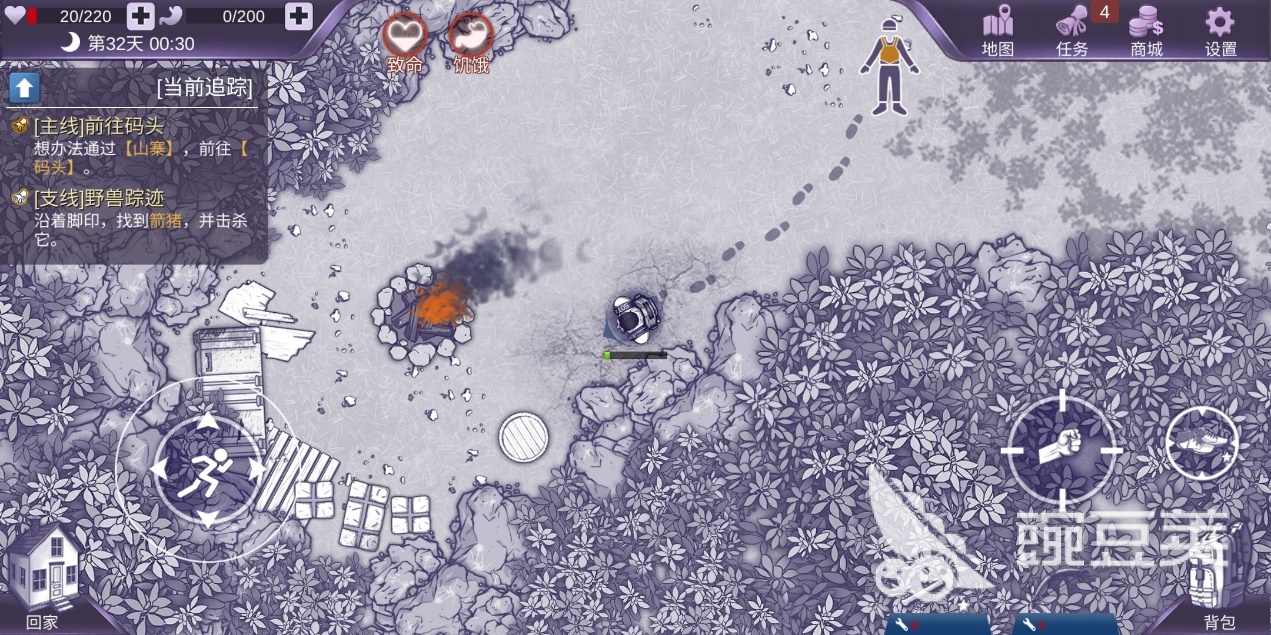The image size is (1271, 635).
Task: Tap the plus button beside the hunger bar
Action: pos(298,16)
